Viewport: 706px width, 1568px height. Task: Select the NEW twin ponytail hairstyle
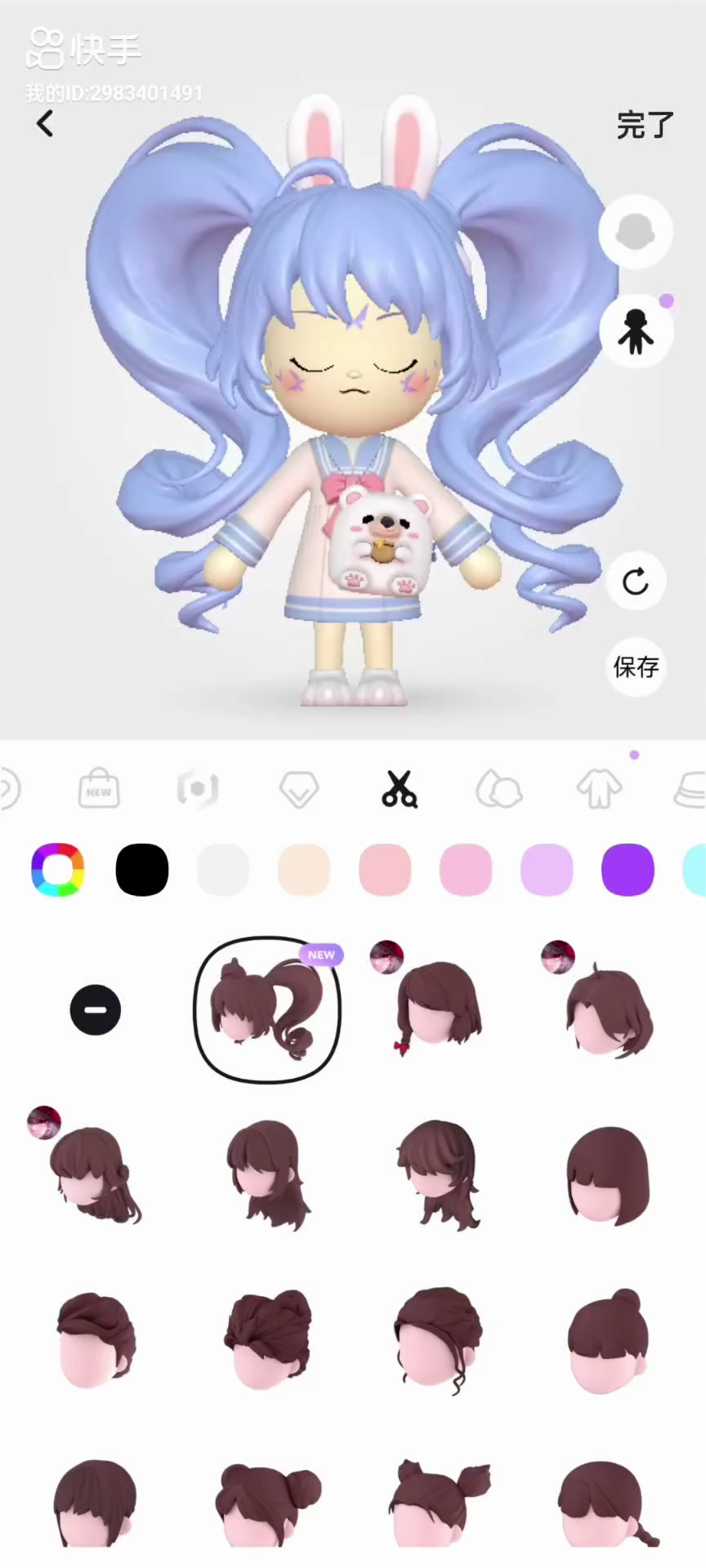click(266, 1010)
